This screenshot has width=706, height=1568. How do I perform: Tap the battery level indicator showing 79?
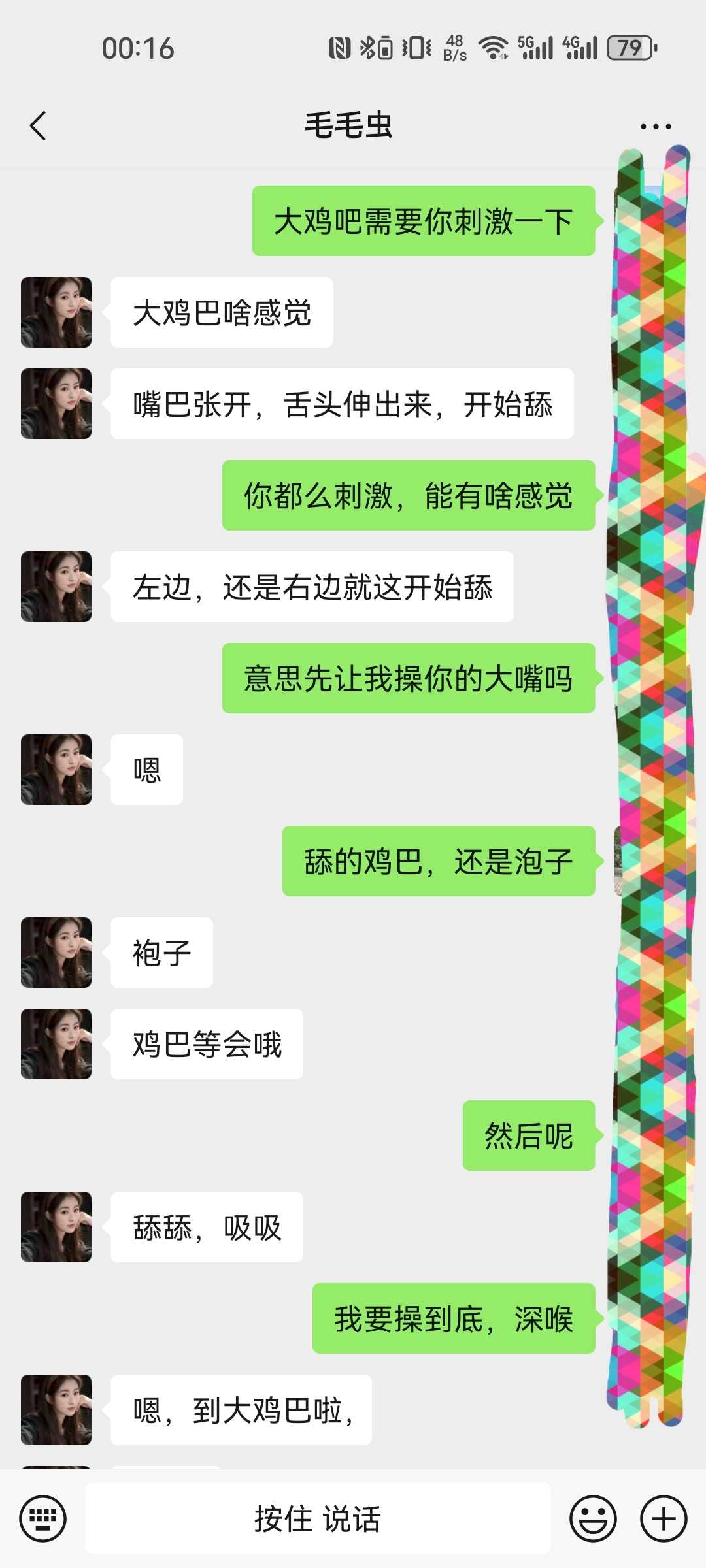630,48
